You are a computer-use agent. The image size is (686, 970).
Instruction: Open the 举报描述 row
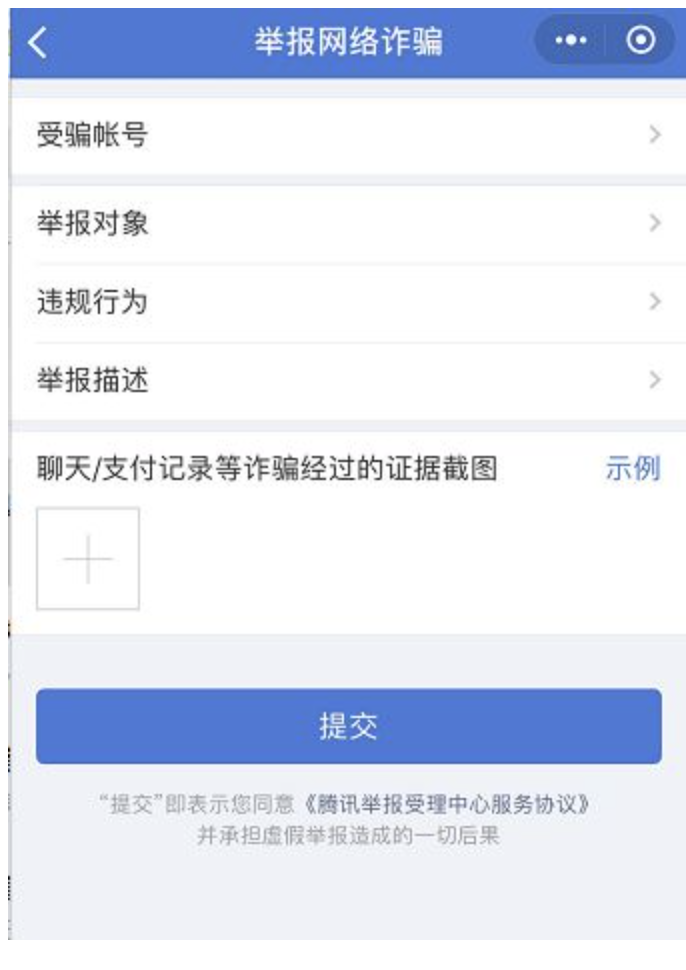[x=347, y=381]
